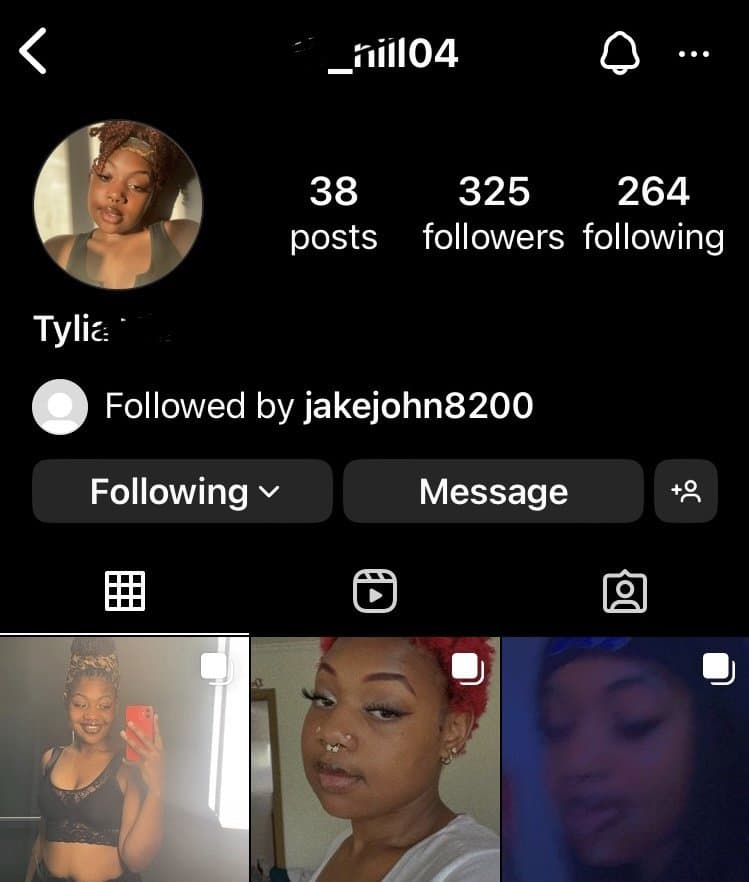Open jakejohn8200 mutual follower link
Image resolution: width=749 pixels, height=882 pixels.
(x=418, y=406)
